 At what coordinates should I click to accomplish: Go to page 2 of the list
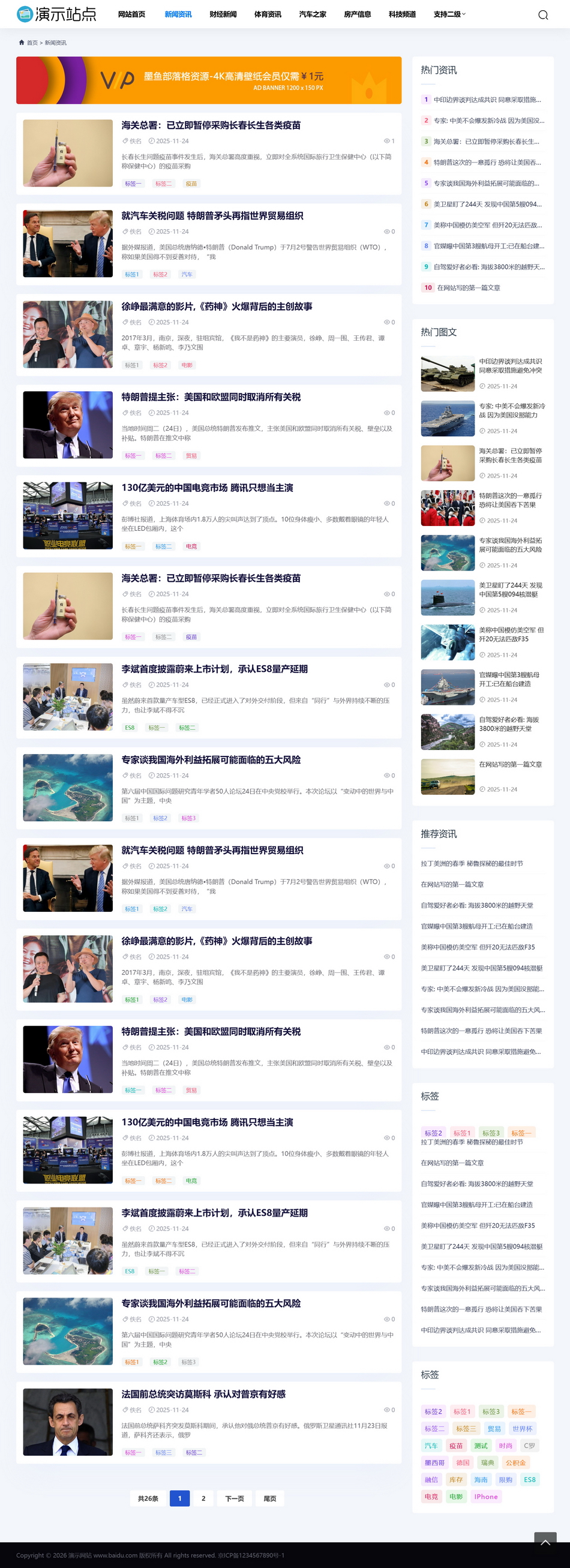(203, 1498)
